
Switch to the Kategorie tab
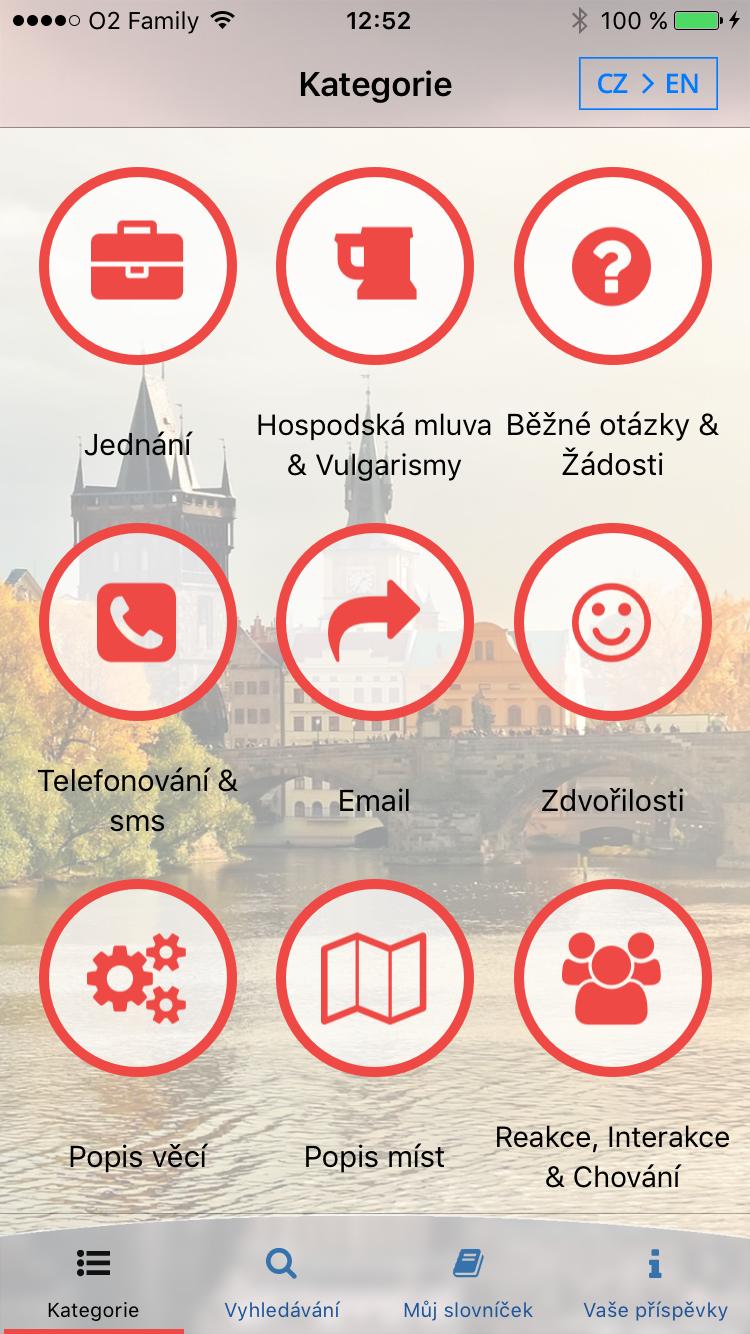tap(92, 1290)
